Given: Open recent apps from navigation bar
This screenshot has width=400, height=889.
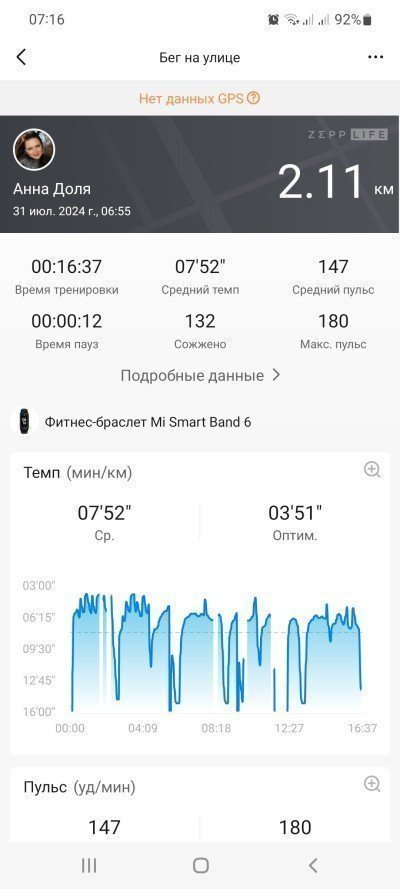Looking at the screenshot, I should 89,865.
